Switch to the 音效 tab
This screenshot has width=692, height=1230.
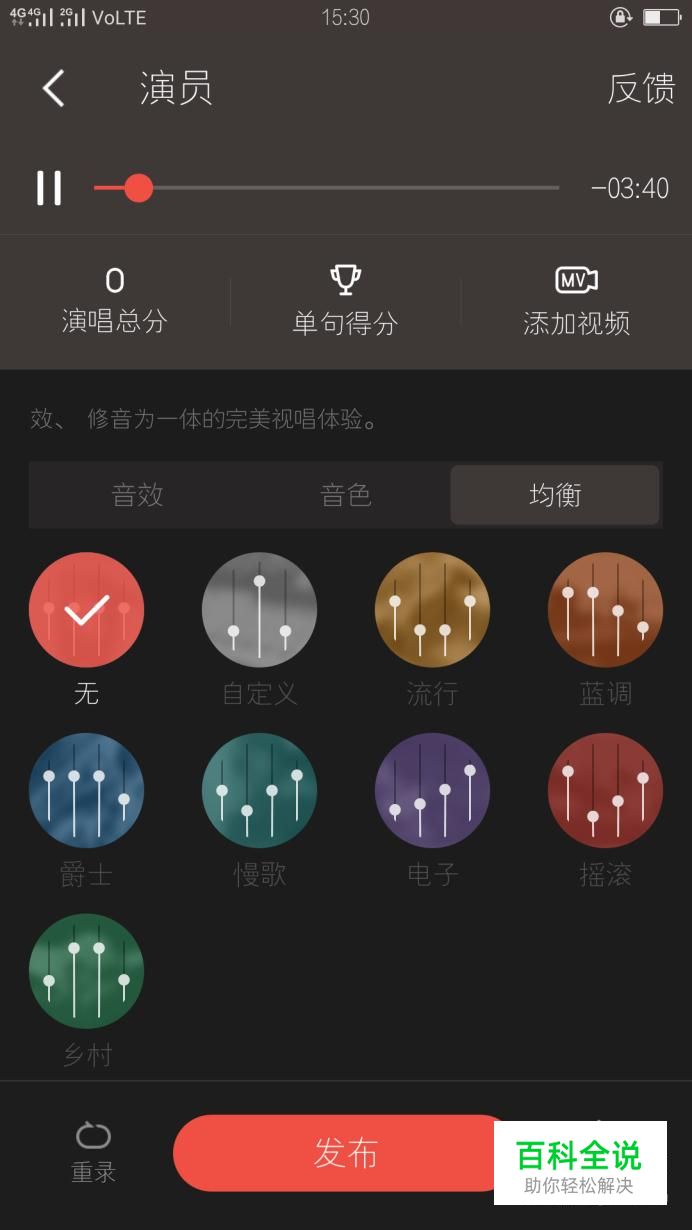[137, 495]
